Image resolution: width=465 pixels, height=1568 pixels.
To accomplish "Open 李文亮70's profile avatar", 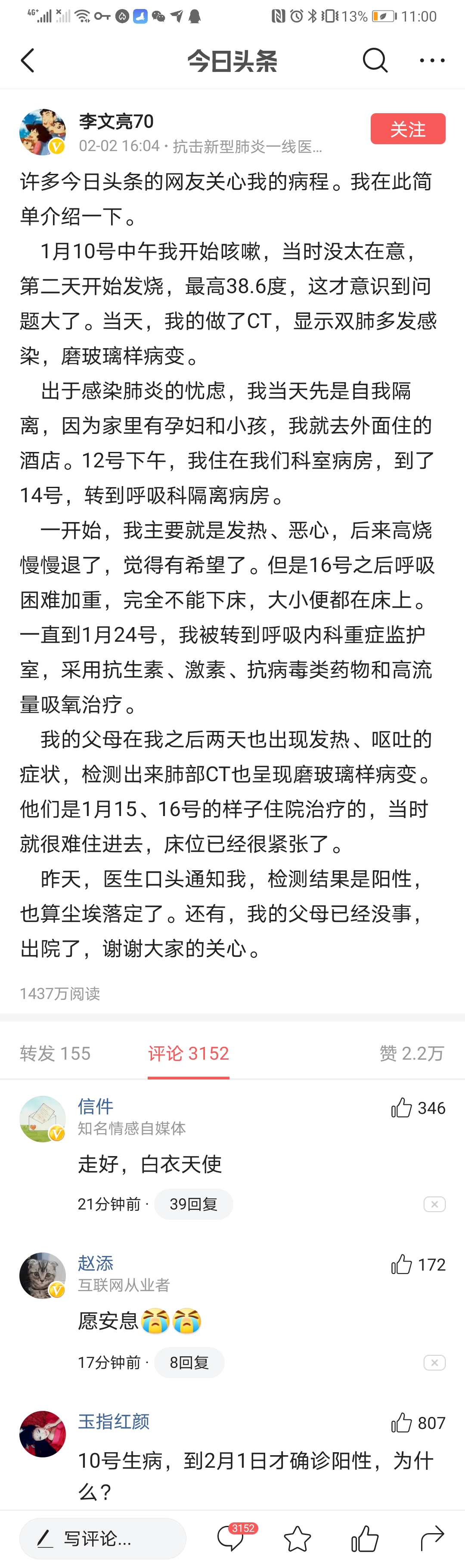I will [42, 132].
